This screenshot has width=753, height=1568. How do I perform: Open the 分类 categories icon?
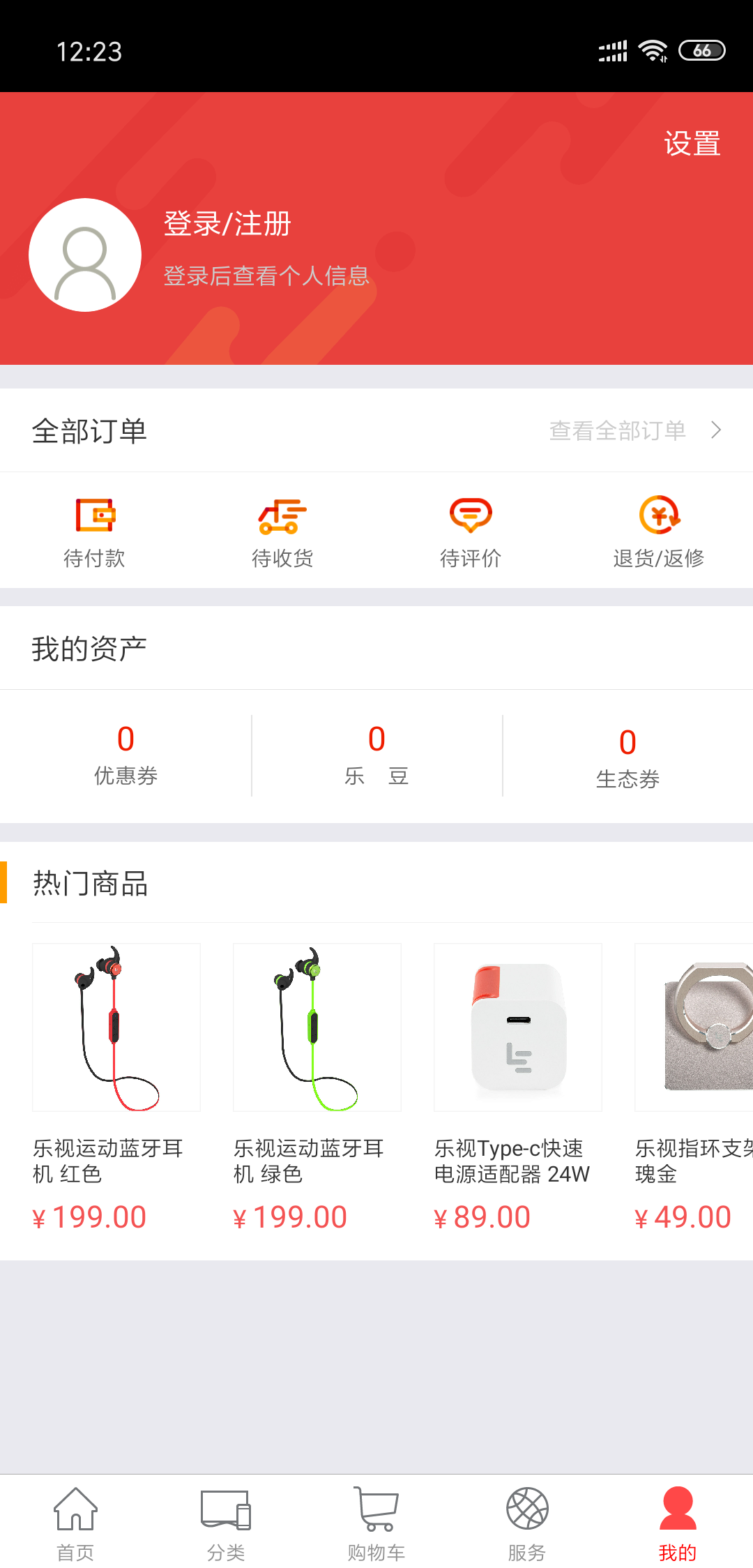(225, 1507)
